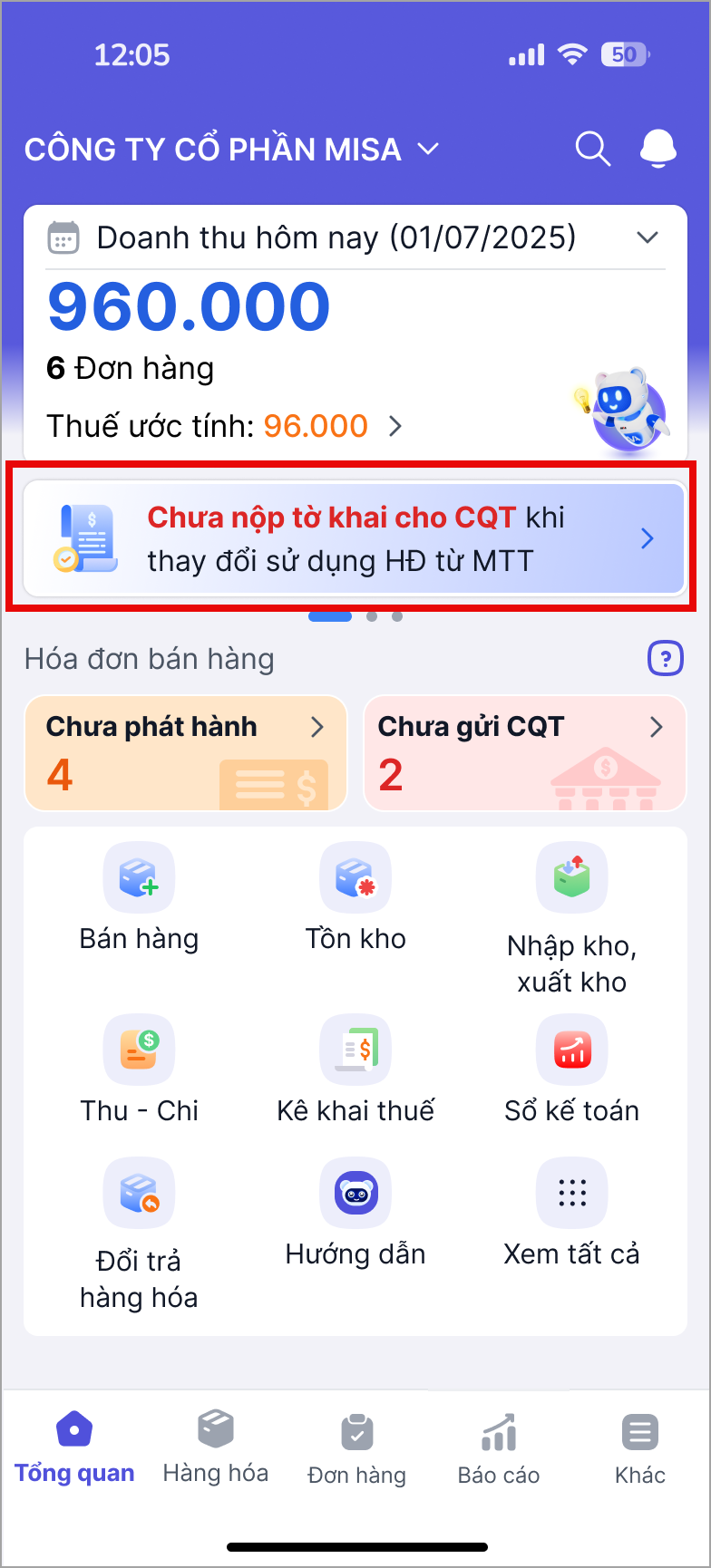The width and height of the screenshot is (711, 1568).
Task: Open the Chưa gửi CQT card
Action: [x=524, y=752]
